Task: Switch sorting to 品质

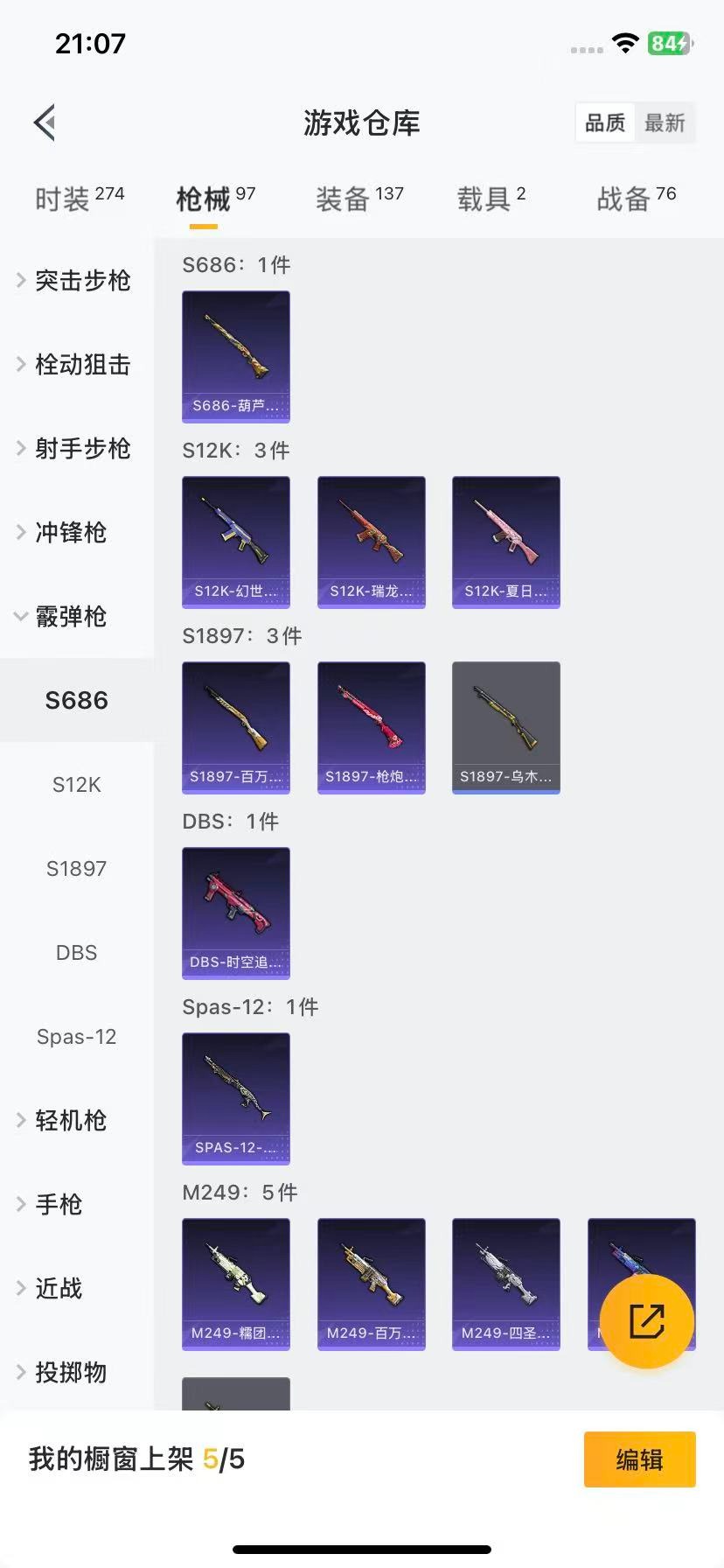Action: [604, 123]
